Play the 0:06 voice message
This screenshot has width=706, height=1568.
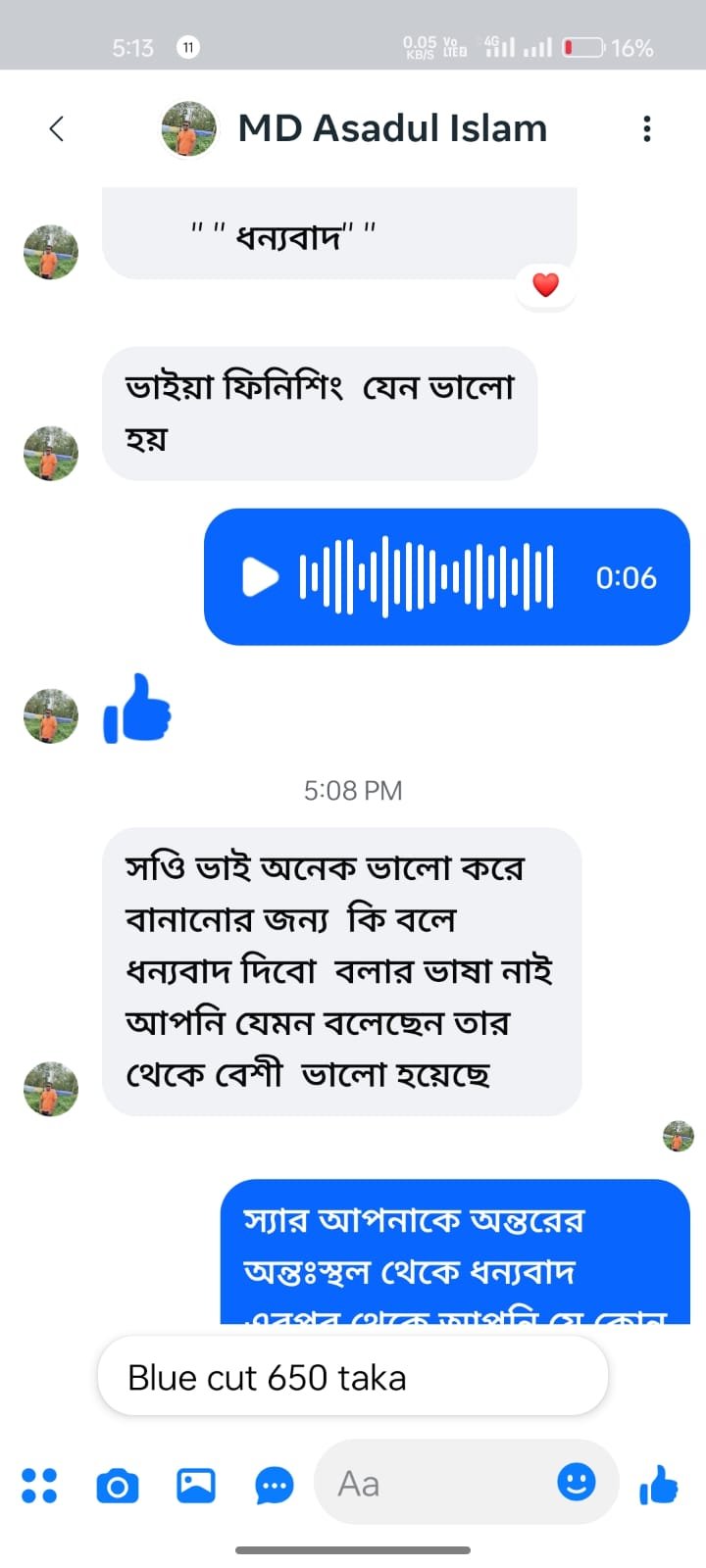pos(259,577)
